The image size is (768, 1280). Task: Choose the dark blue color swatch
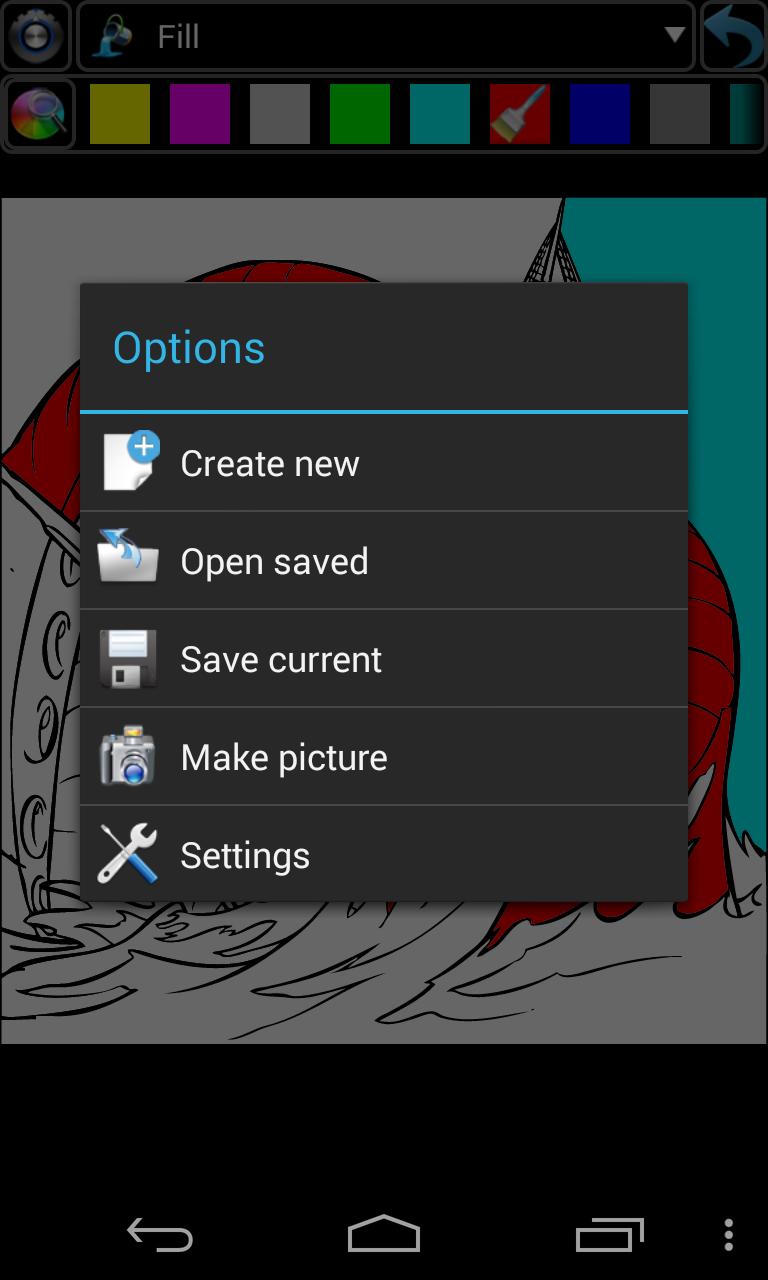600,114
